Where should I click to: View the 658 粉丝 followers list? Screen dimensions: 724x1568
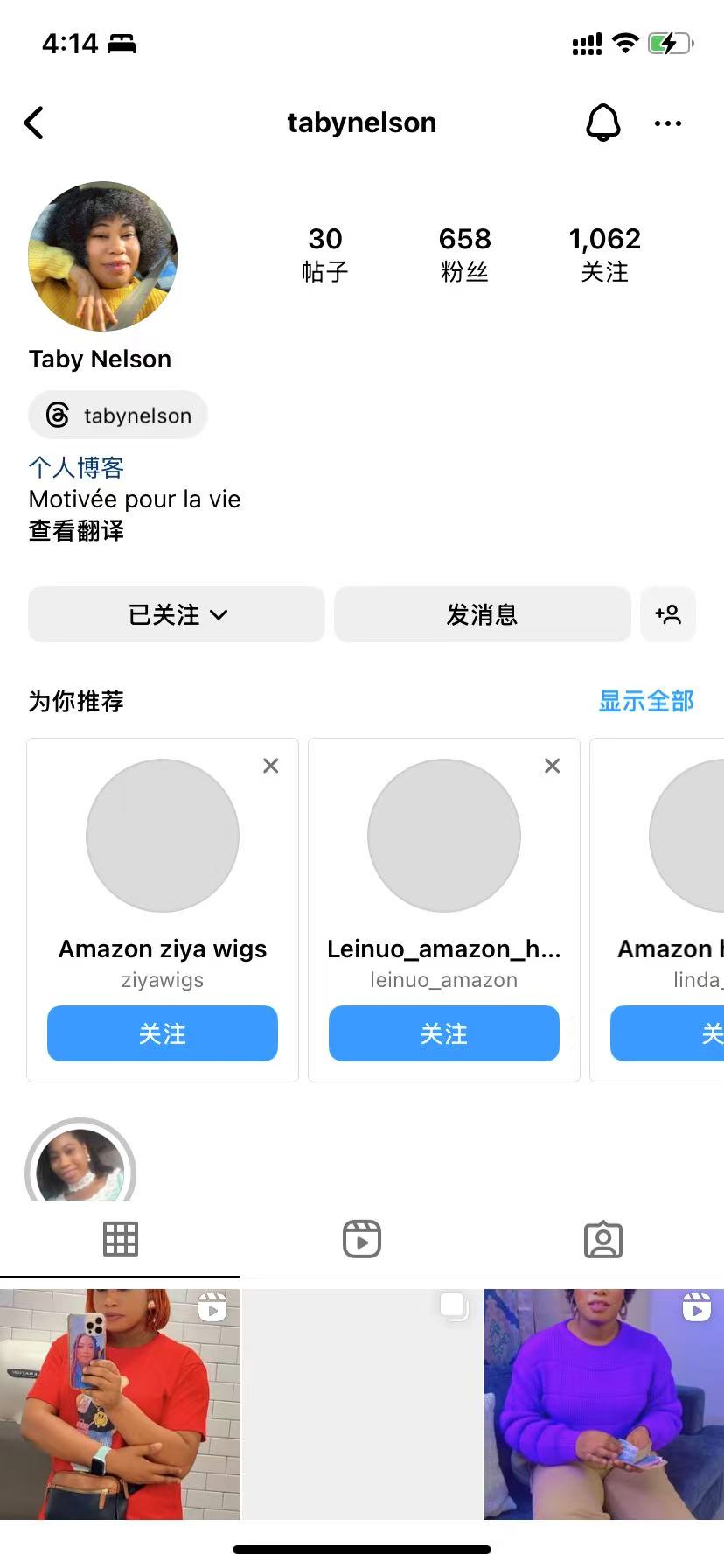464,253
